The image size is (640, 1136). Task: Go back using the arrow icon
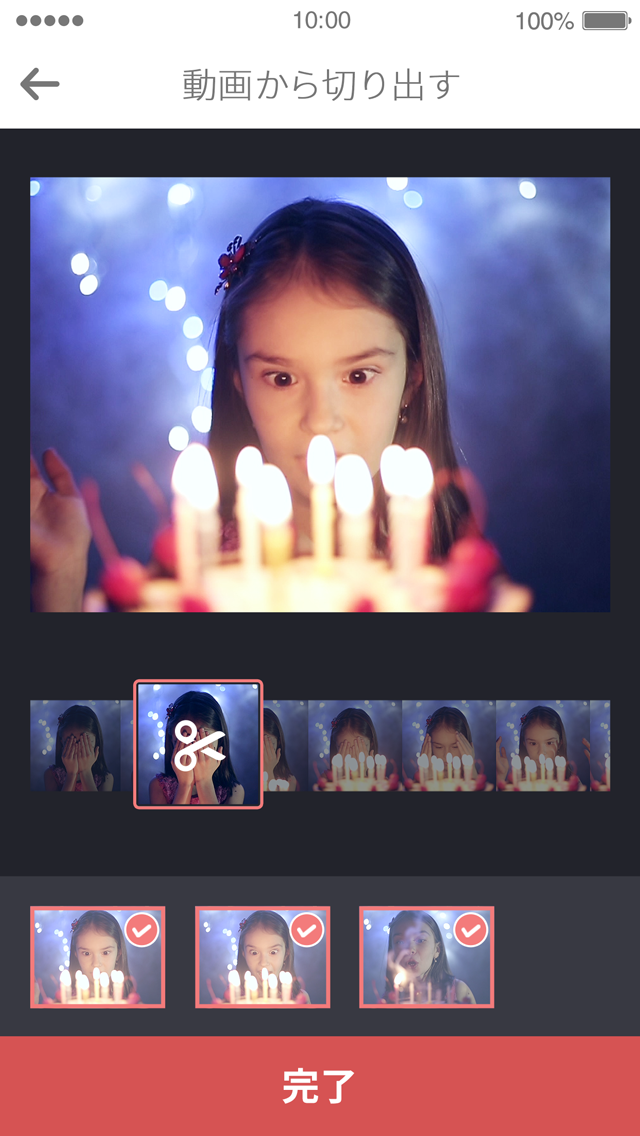tap(40, 85)
